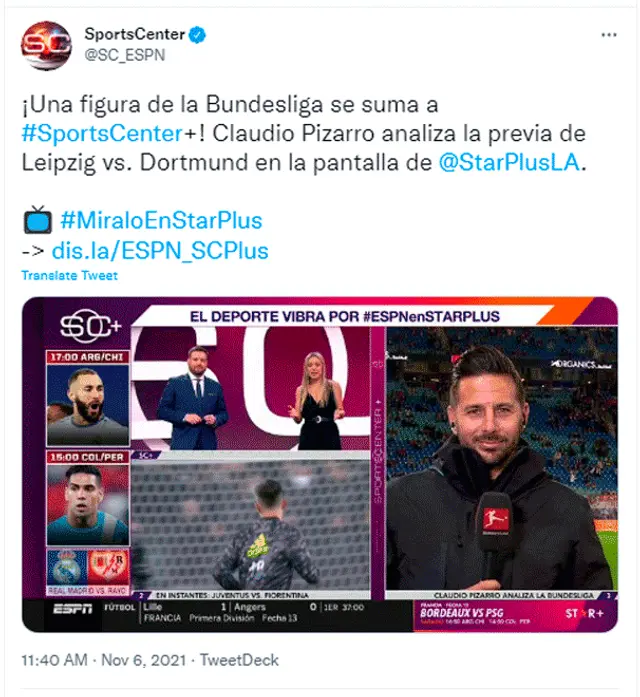
Task: Open the tweet's attached image
Action: [x=319, y=465]
